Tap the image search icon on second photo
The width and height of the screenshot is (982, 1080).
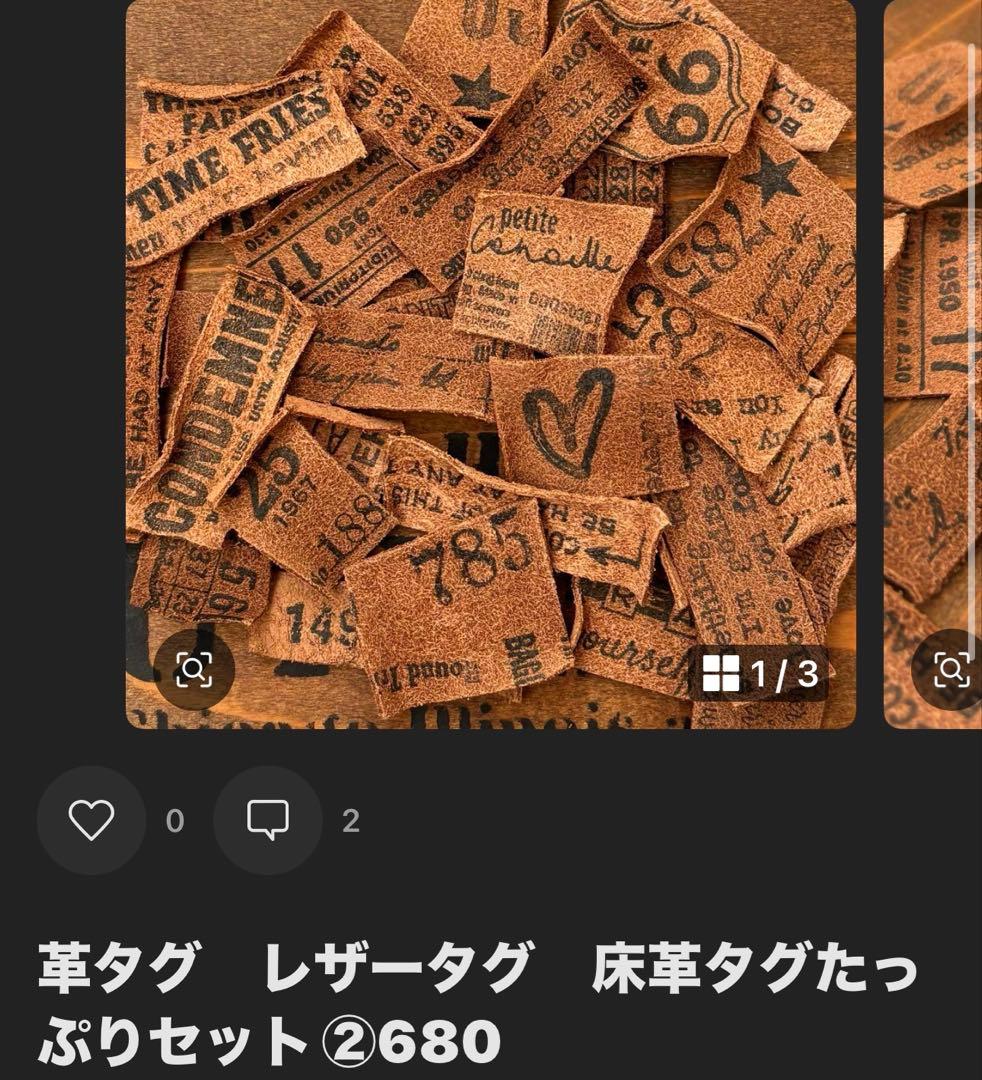[x=950, y=670]
